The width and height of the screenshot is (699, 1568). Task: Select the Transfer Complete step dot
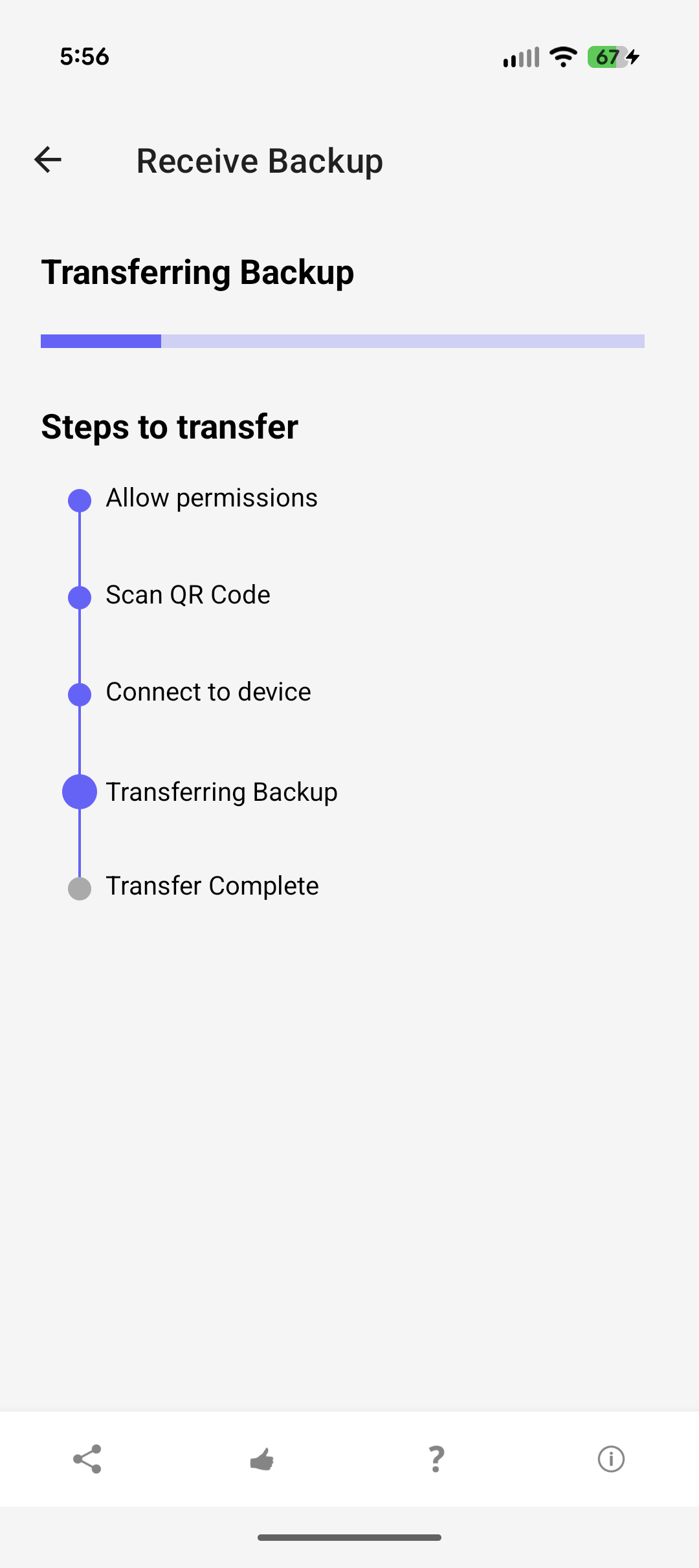click(x=80, y=887)
